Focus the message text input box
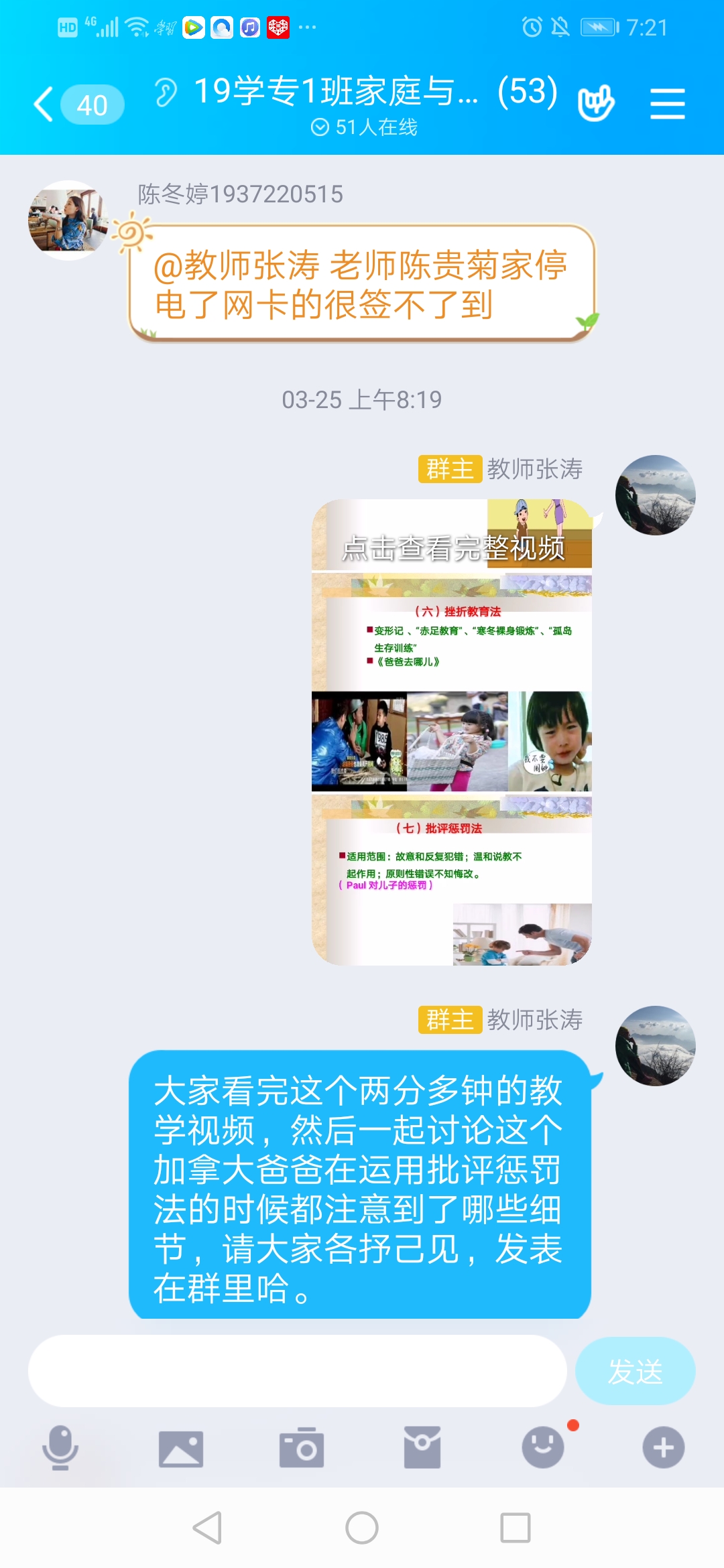Viewport: 724px width, 1568px height. click(297, 1371)
